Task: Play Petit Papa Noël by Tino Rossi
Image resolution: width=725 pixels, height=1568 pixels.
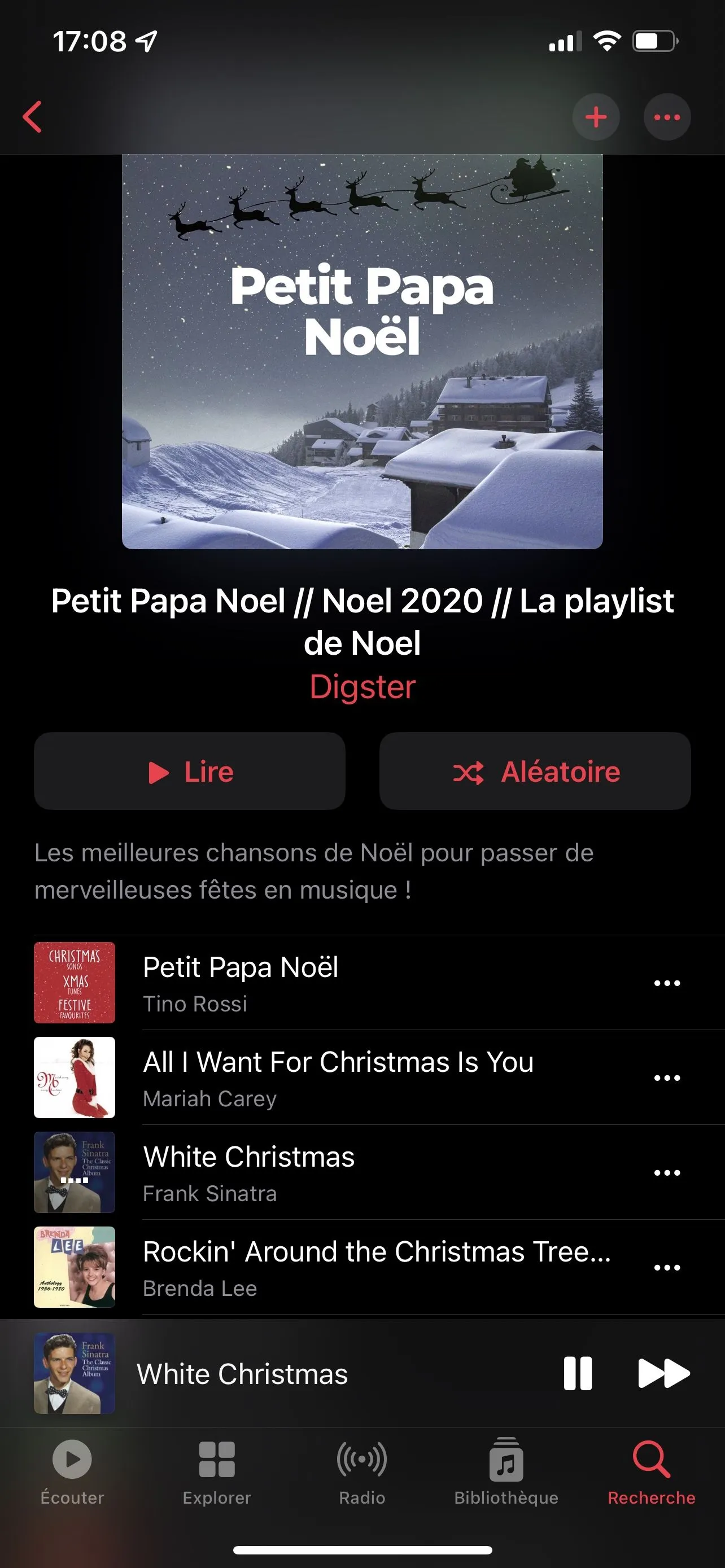Action: coord(365,983)
